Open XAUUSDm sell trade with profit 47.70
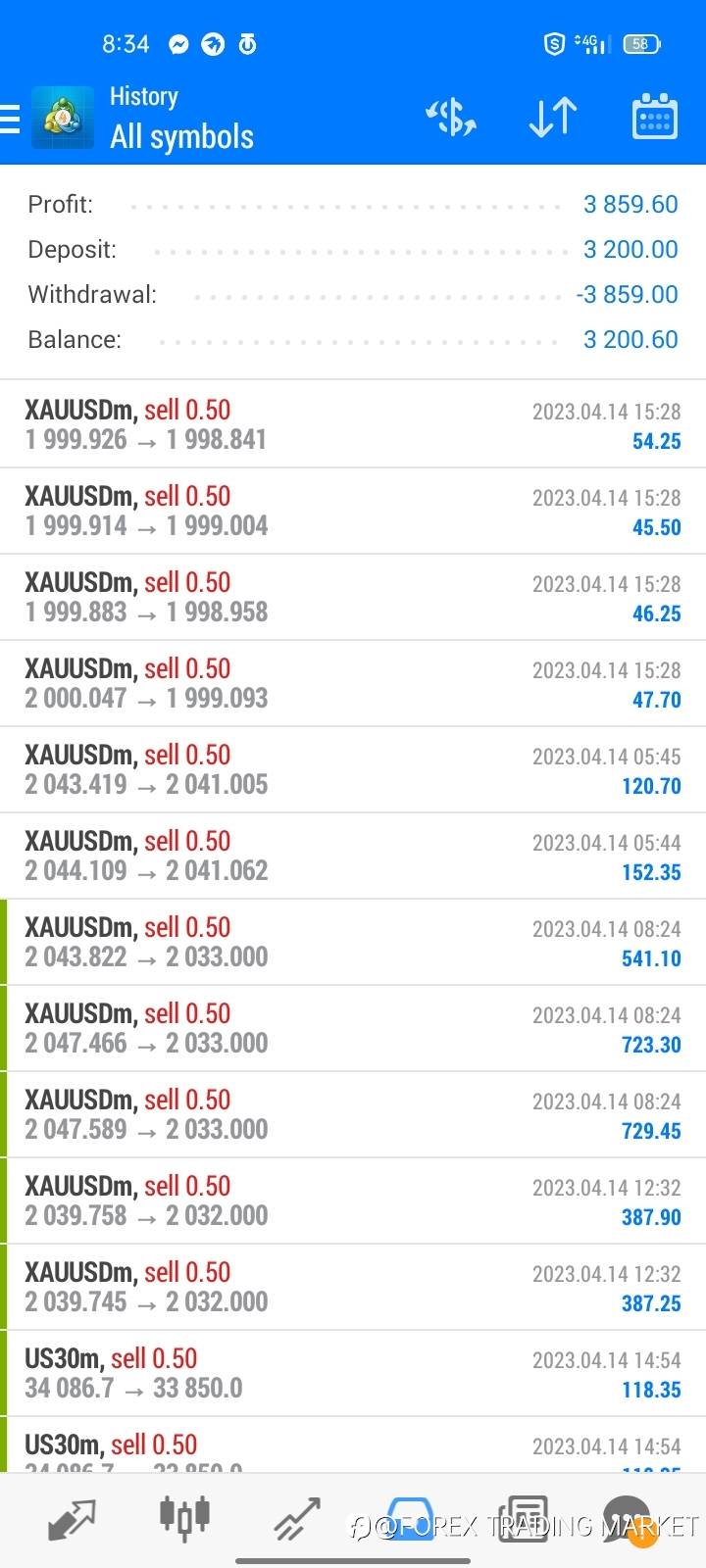The image size is (706, 1568). (353, 683)
